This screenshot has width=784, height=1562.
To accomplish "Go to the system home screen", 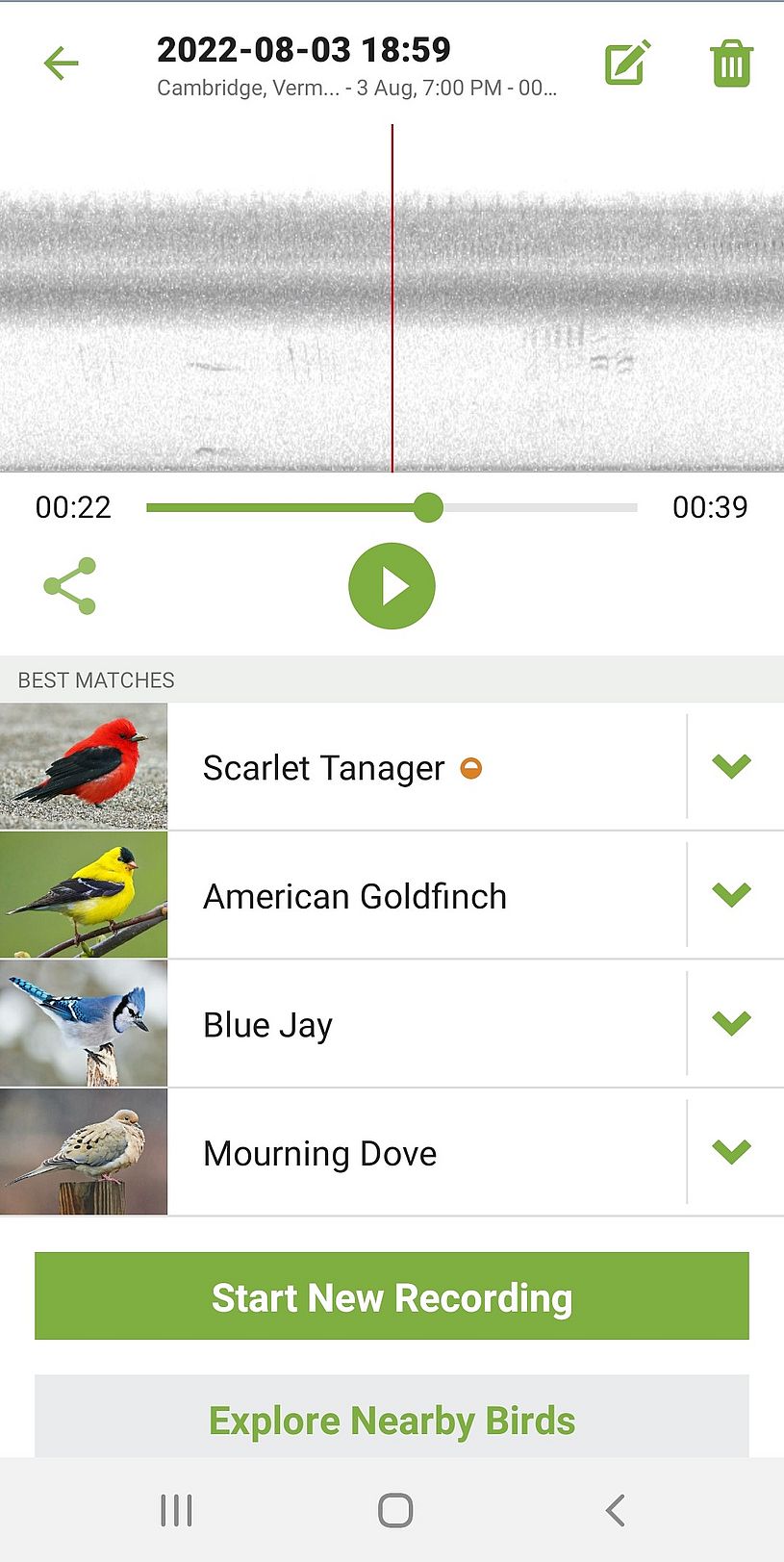I will click(x=395, y=1510).
